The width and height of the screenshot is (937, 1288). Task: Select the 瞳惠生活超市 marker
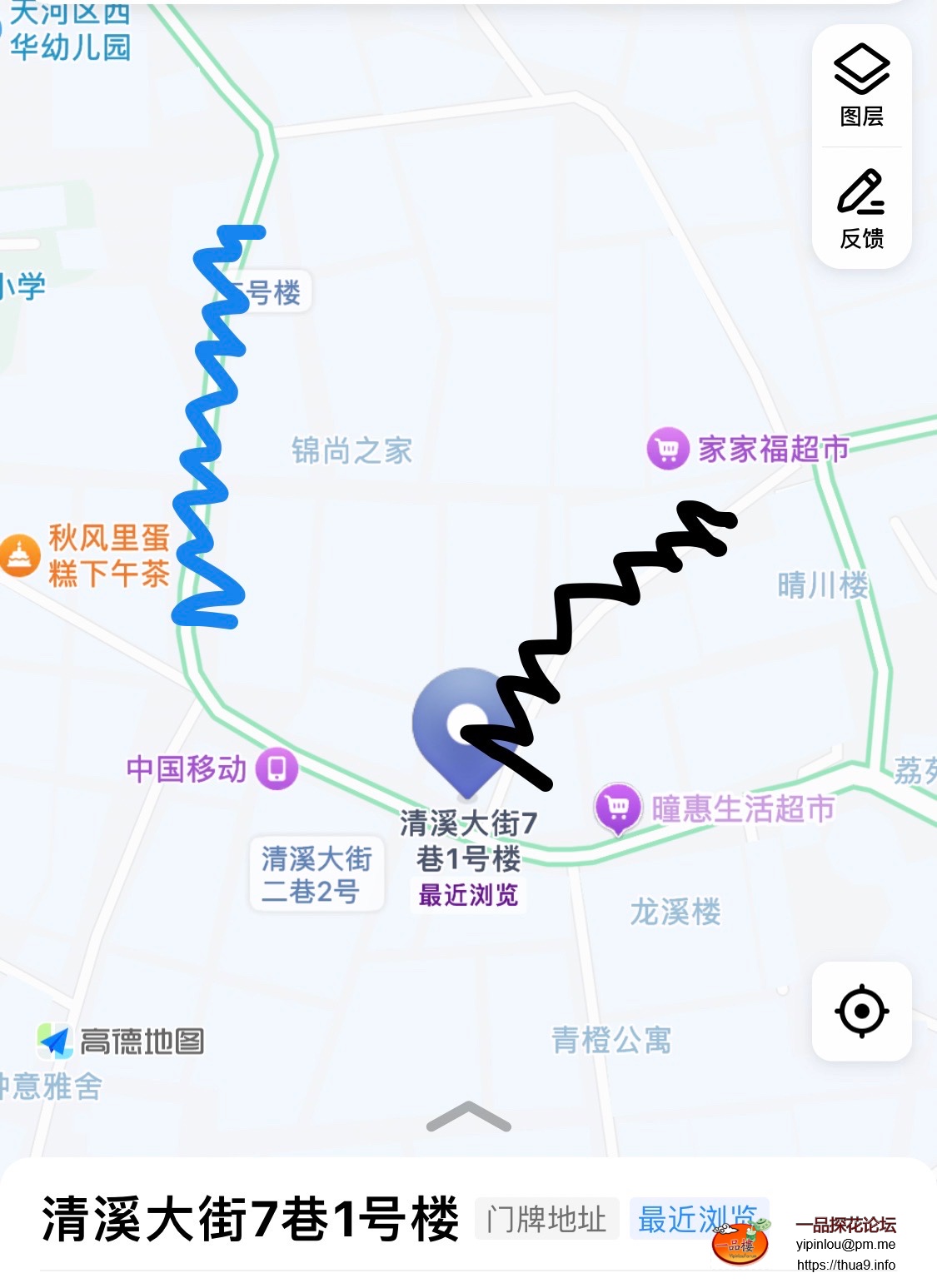(617, 808)
